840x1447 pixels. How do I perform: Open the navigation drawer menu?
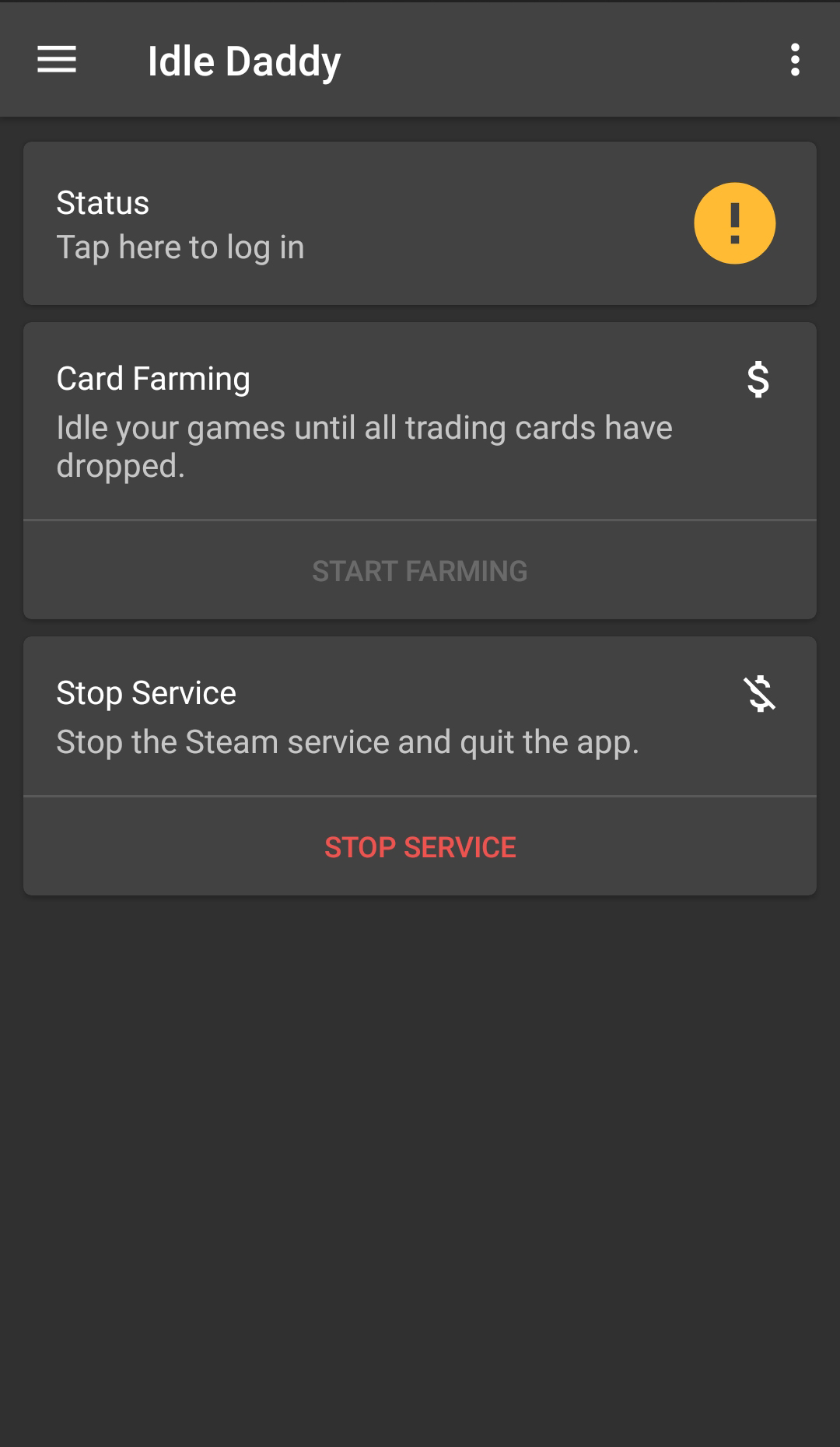pyautogui.click(x=57, y=60)
